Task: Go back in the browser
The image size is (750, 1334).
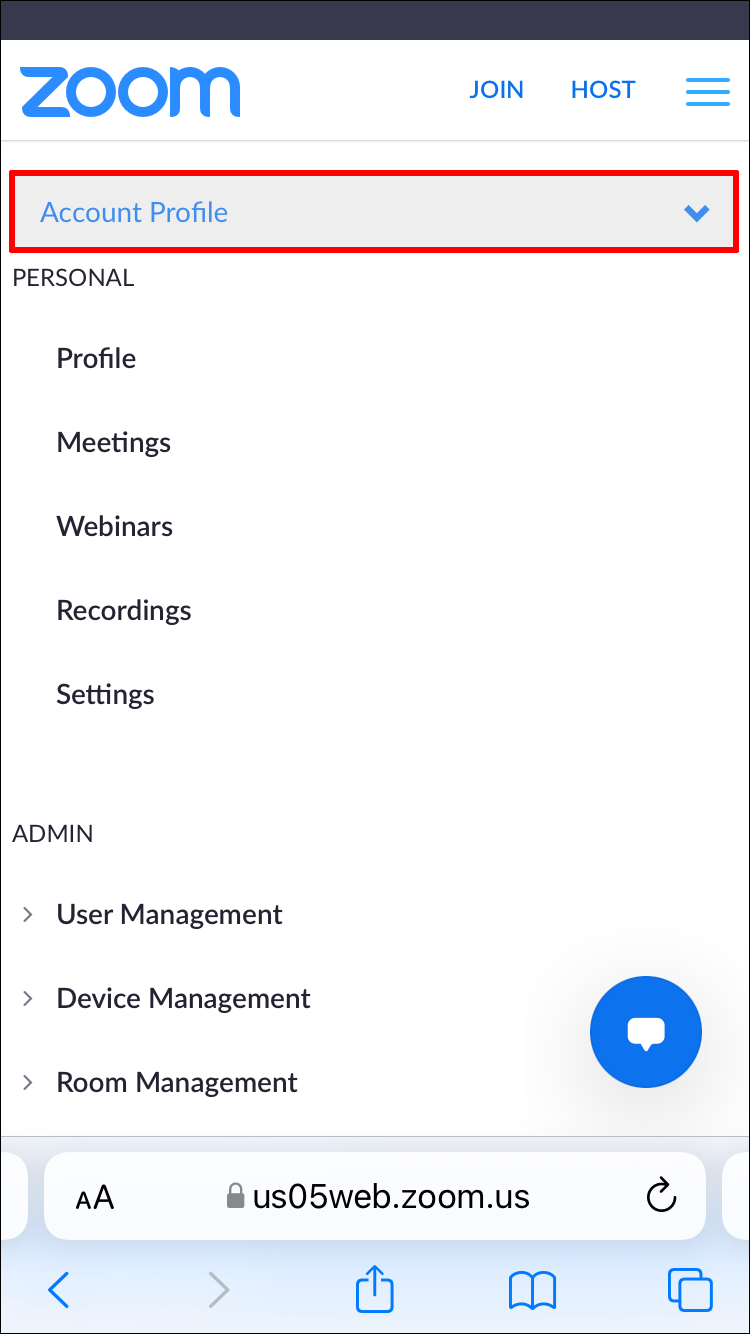Action: (x=59, y=1290)
